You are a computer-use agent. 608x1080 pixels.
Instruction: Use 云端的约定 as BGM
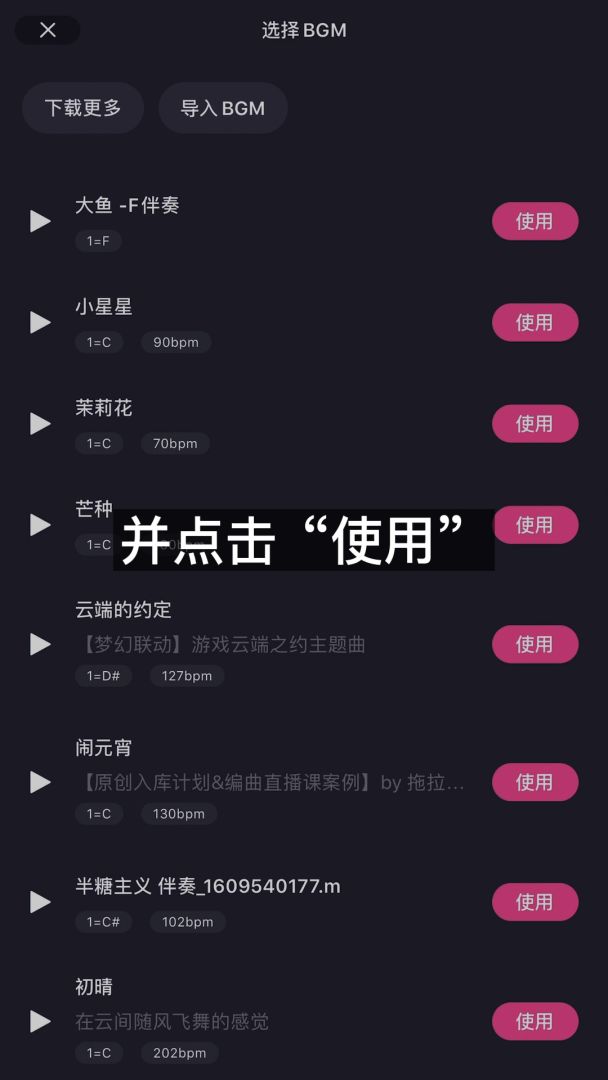[535, 644]
